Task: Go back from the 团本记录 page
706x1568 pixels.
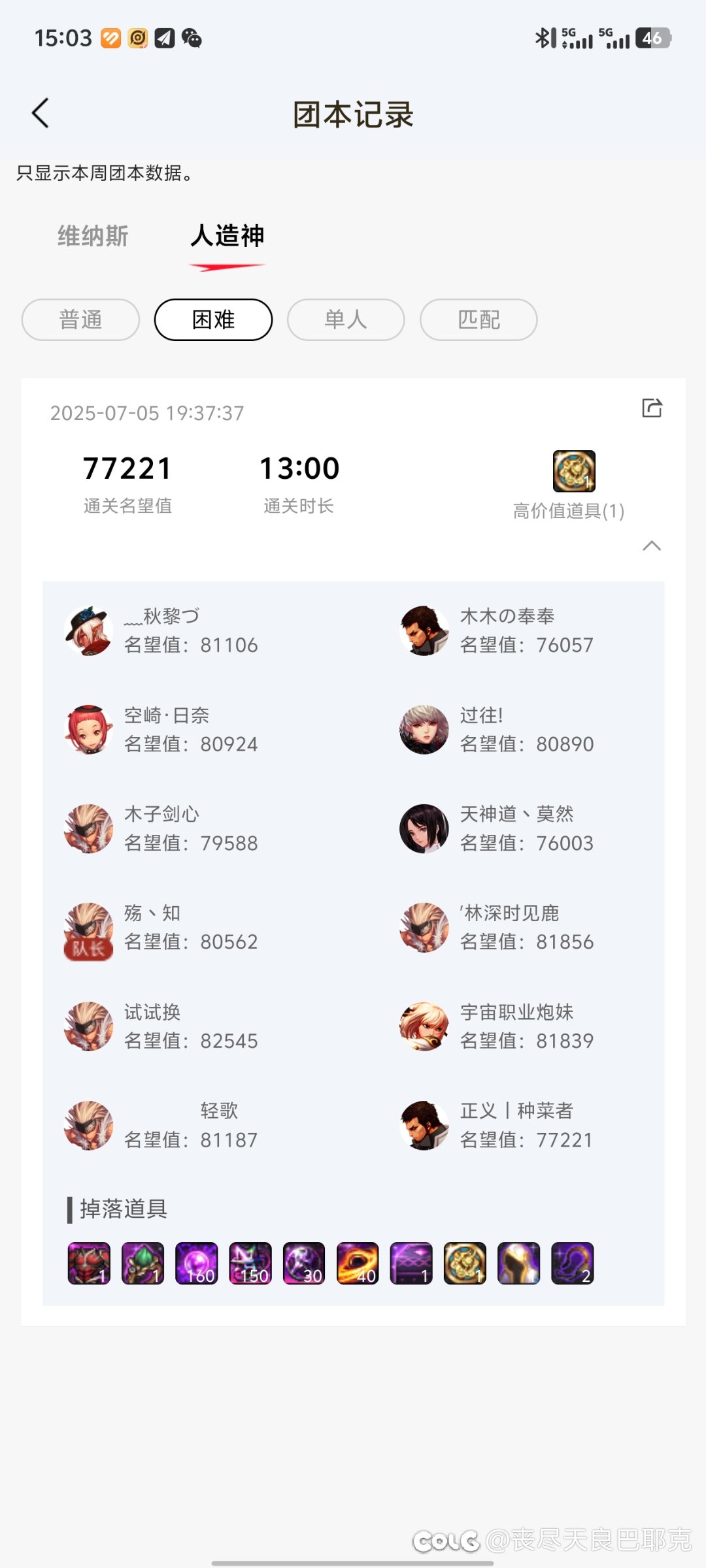Action: (41, 113)
